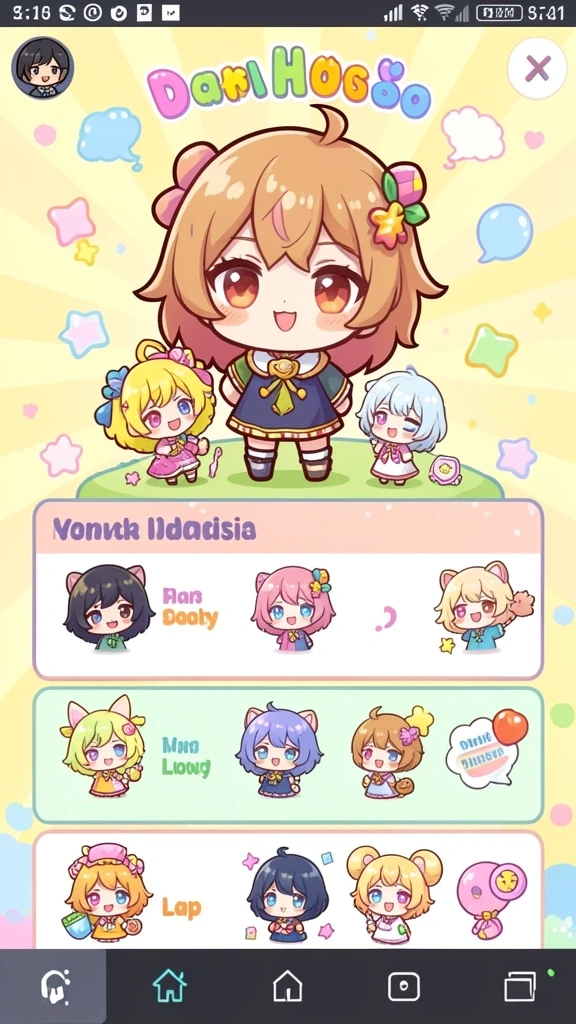Select the green-haired character in the green row

point(103,746)
